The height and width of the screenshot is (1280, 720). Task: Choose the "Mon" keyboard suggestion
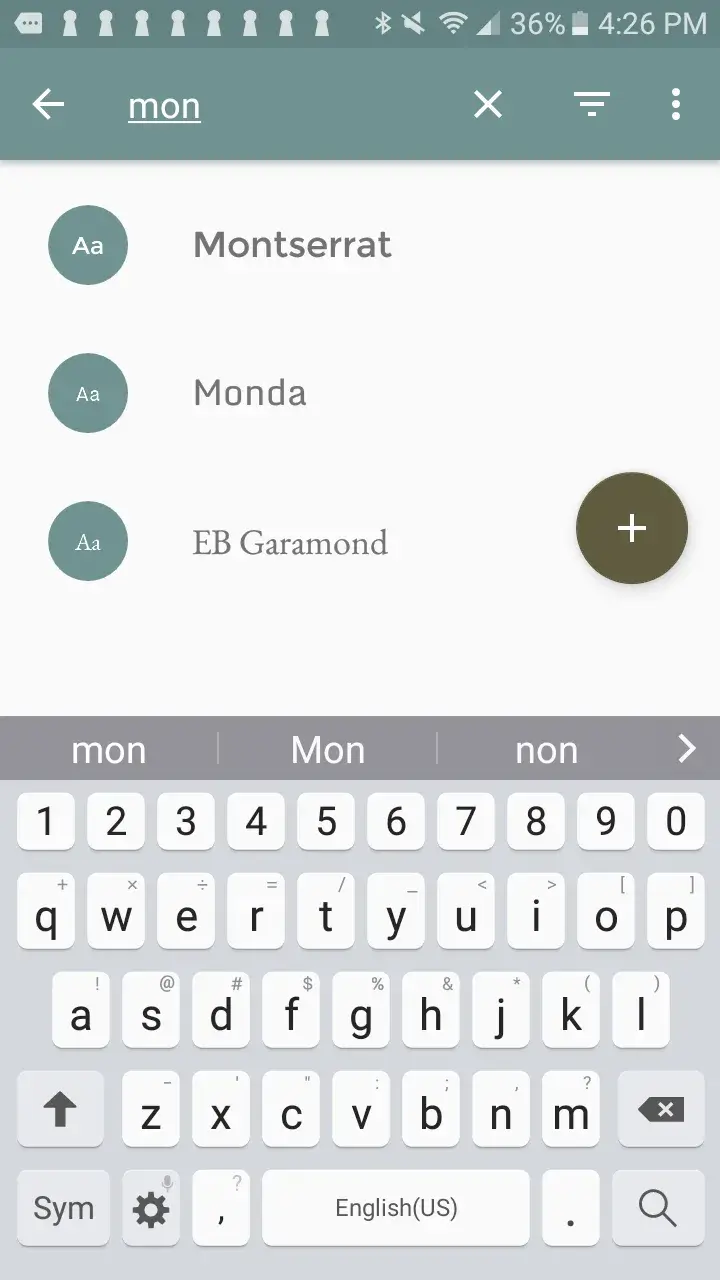pyautogui.click(x=328, y=750)
